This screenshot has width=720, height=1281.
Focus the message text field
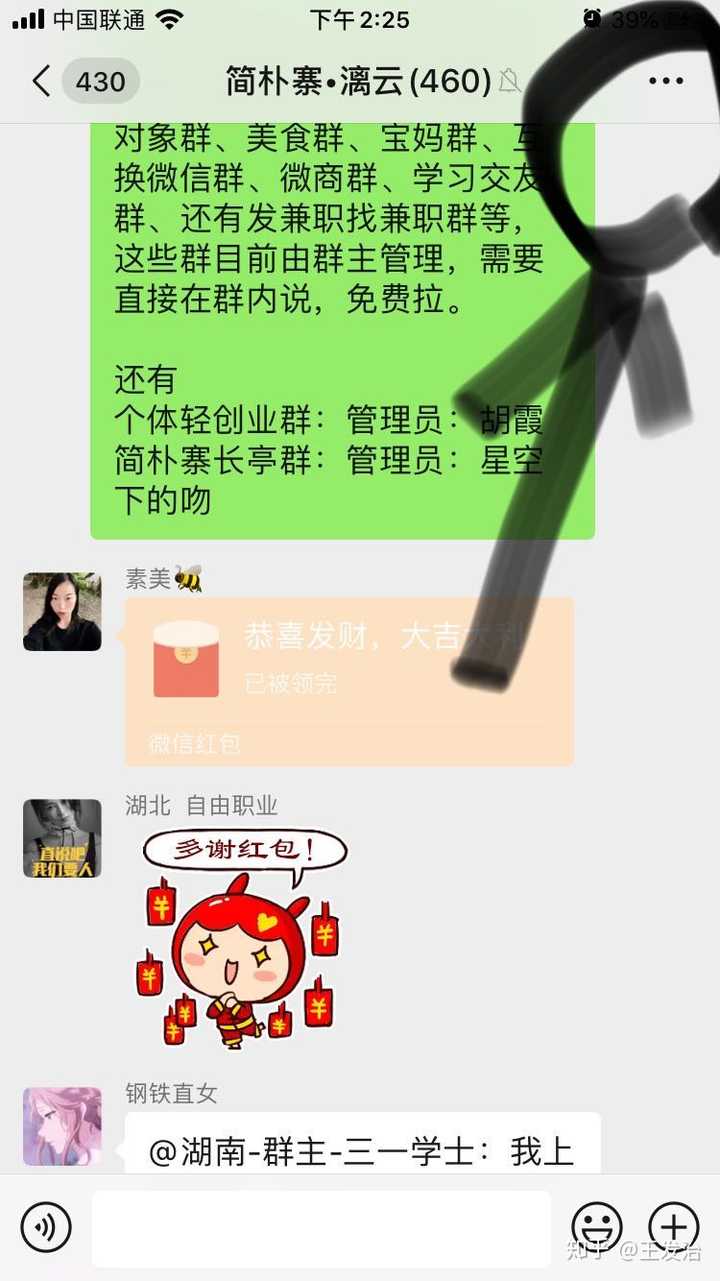click(x=321, y=1229)
